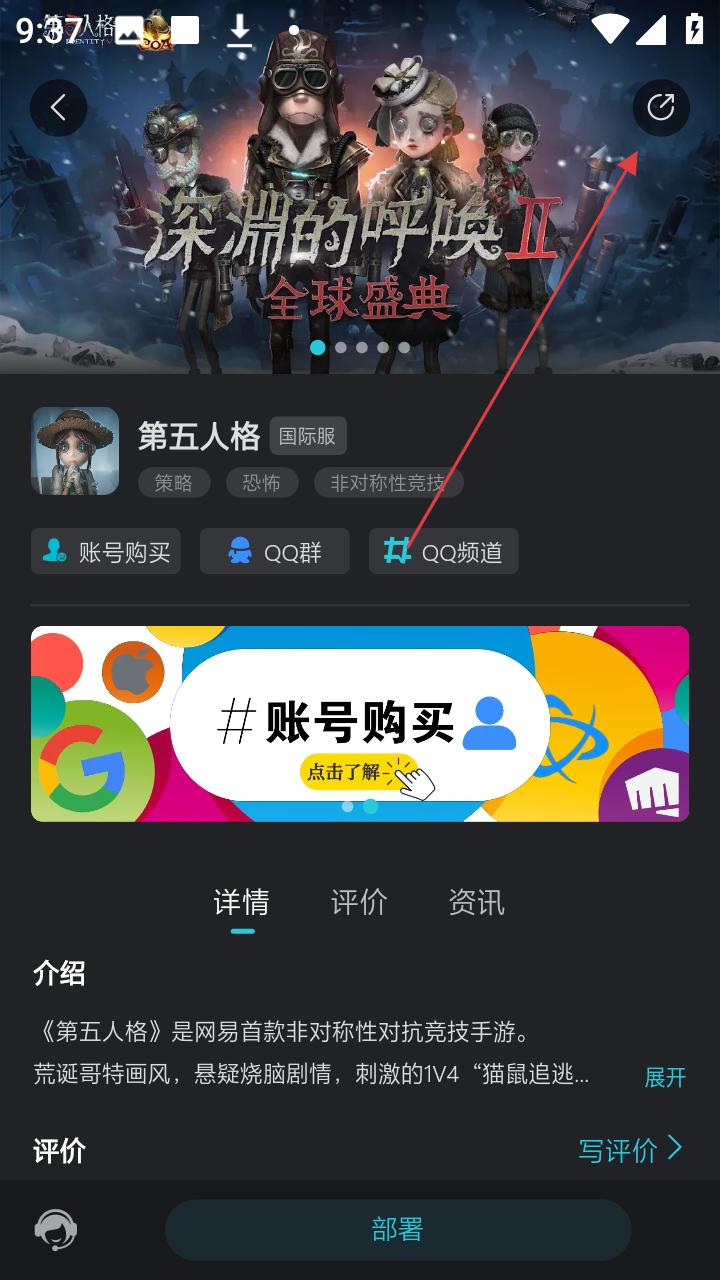Open the 账号购买 chip
Screen dimensions: 720x1280
(x=106, y=551)
